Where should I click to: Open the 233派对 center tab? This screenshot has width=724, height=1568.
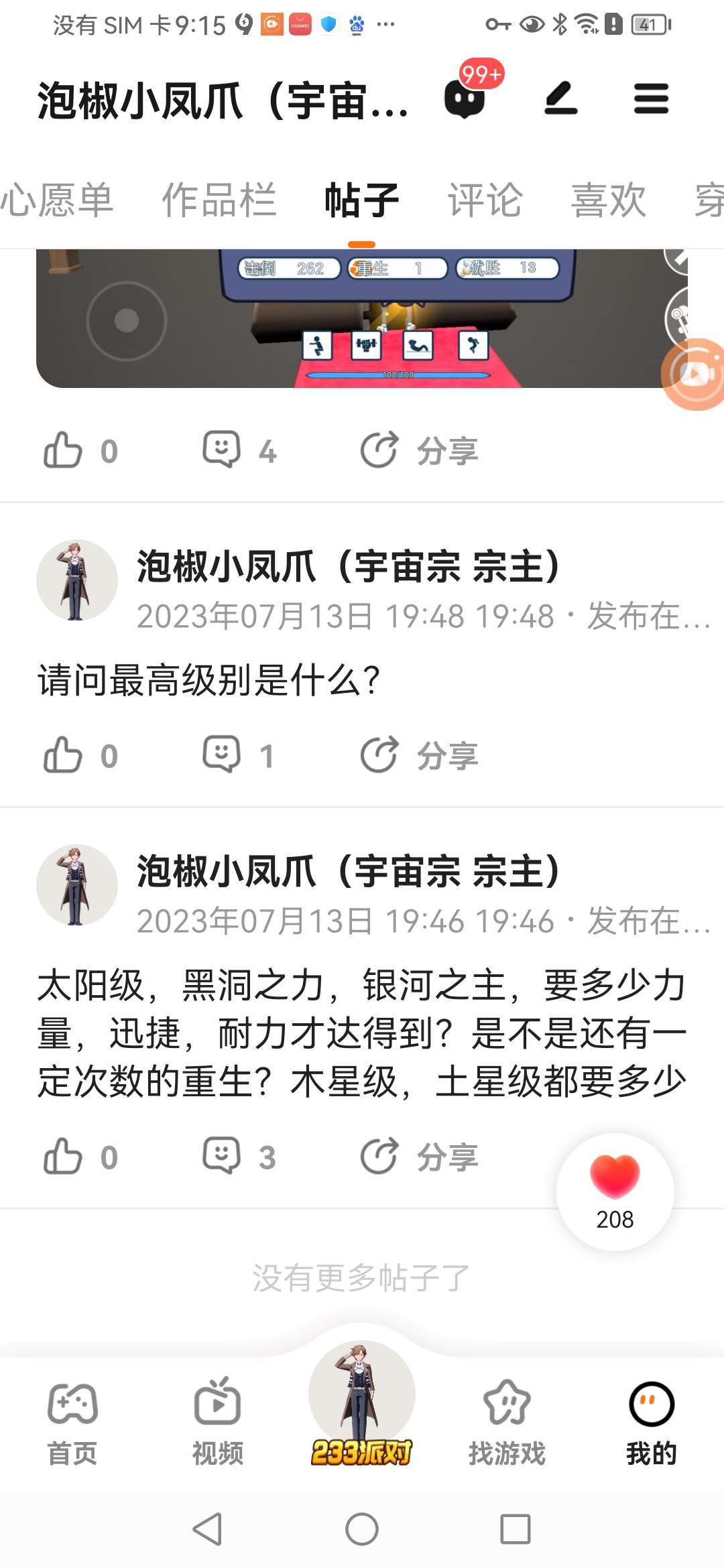(361, 1407)
